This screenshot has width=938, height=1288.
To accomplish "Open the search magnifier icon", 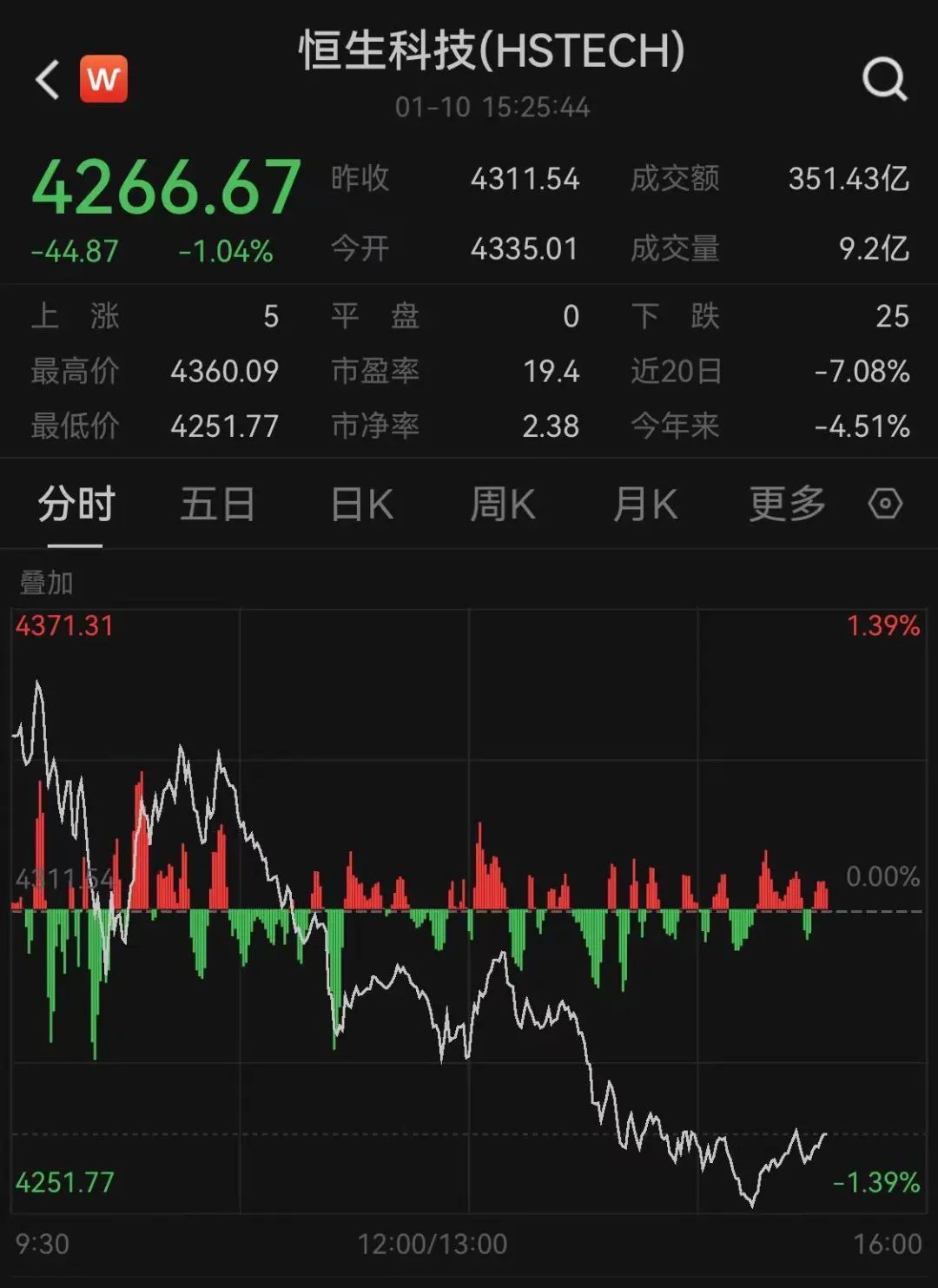I will [885, 80].
